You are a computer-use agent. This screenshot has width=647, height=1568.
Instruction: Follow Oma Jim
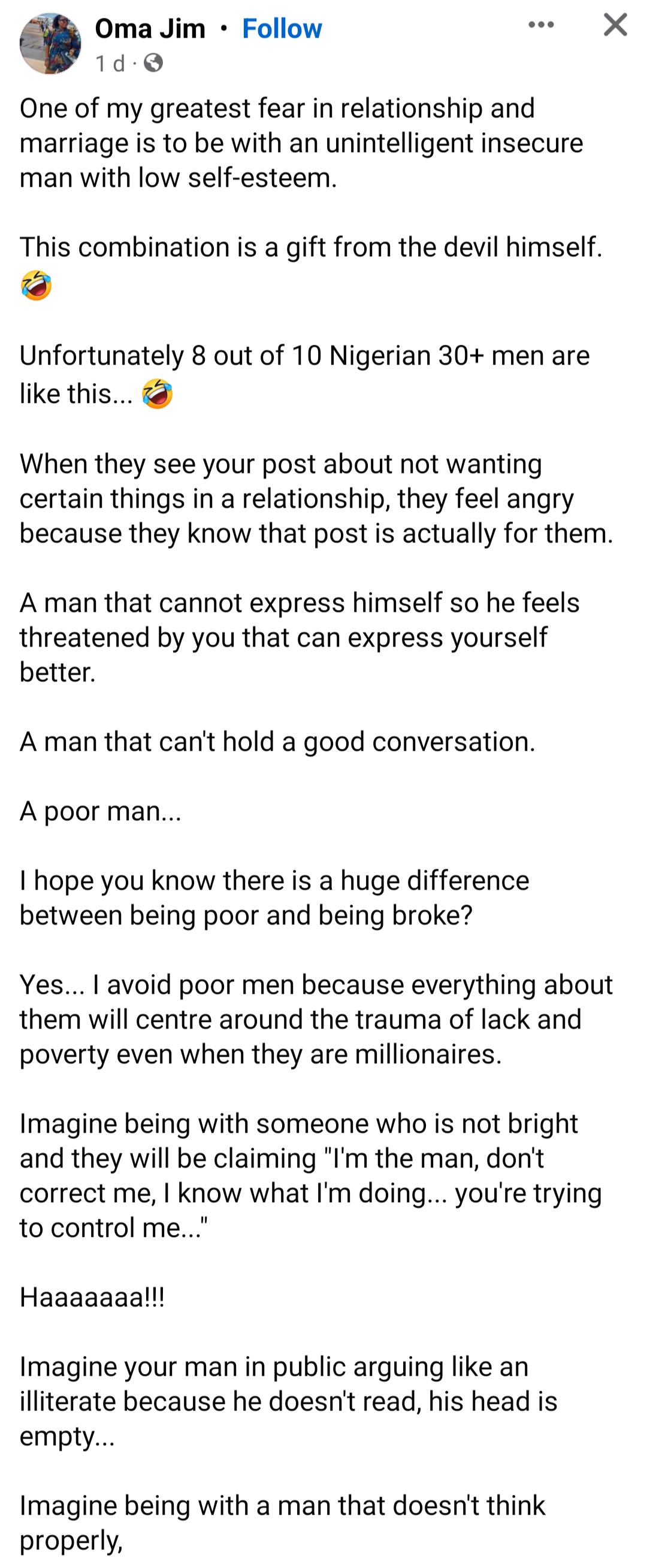coord(282,29)
